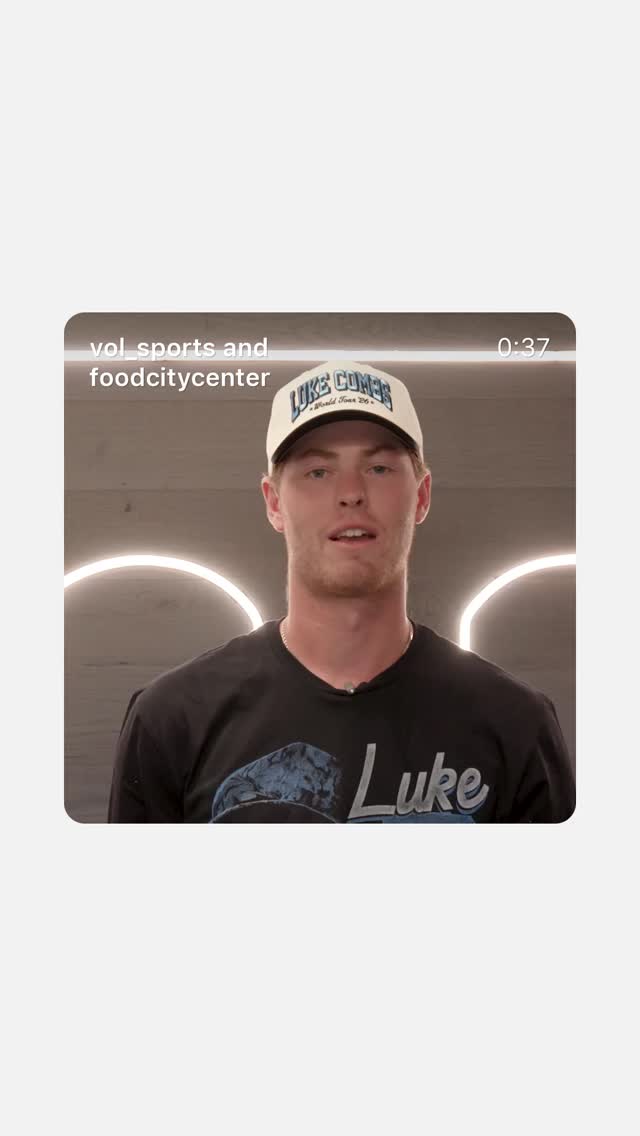Open the vol_sports and foodcitycenter video
Viewport: 640px width, 1136px height.
320,567
